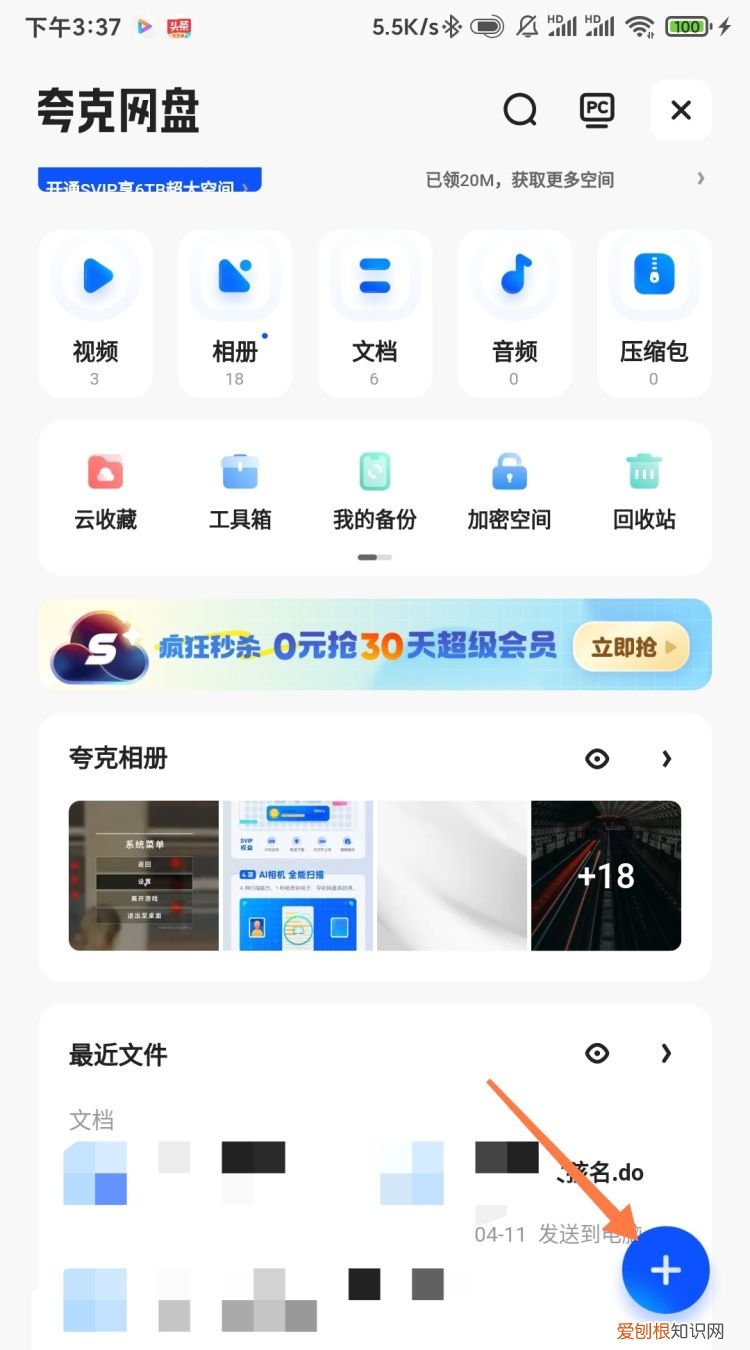Open the SVIP 6TB space promotion

click(148, 180)
